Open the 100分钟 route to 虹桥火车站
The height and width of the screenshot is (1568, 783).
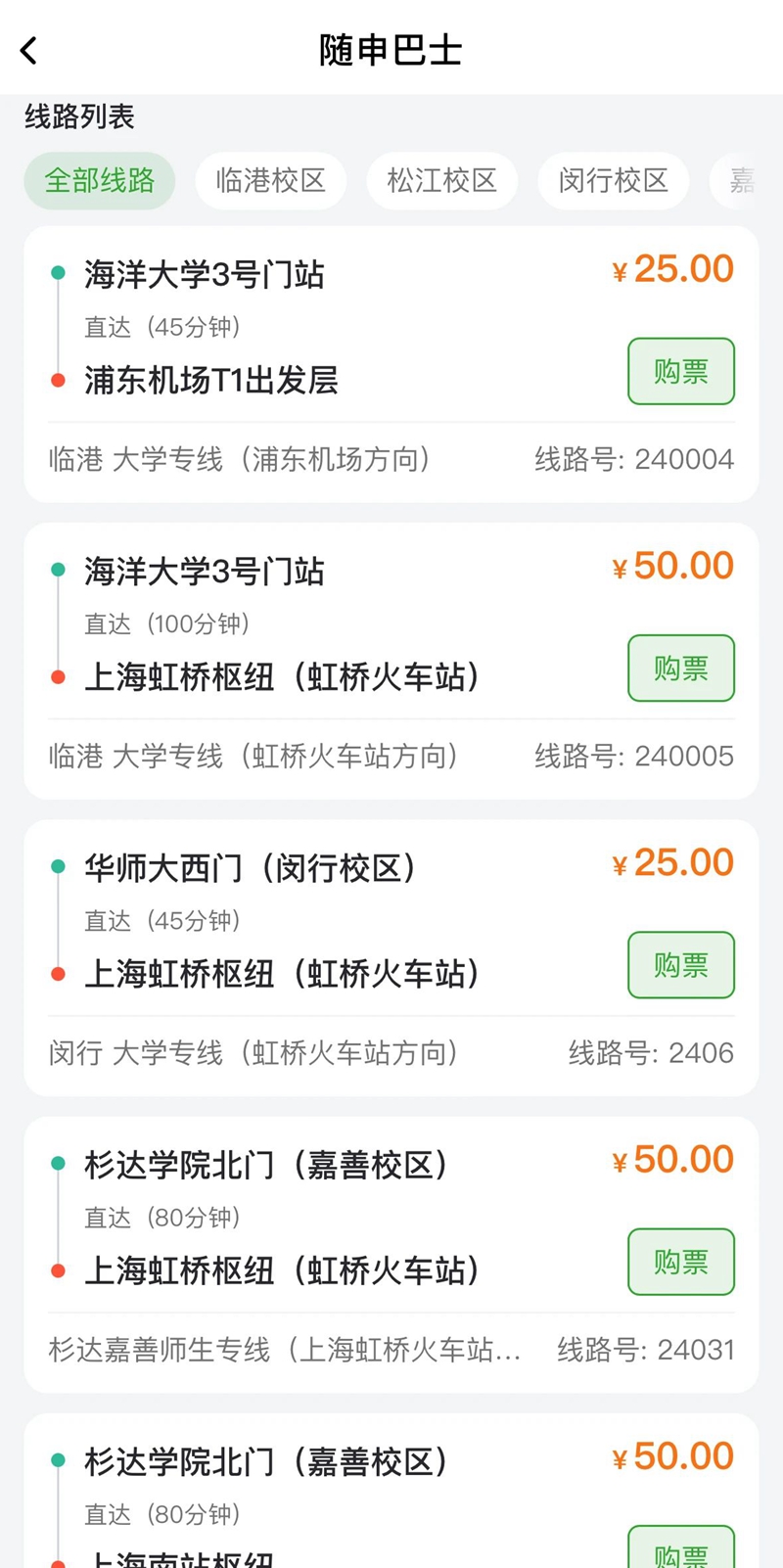[391, 662]
